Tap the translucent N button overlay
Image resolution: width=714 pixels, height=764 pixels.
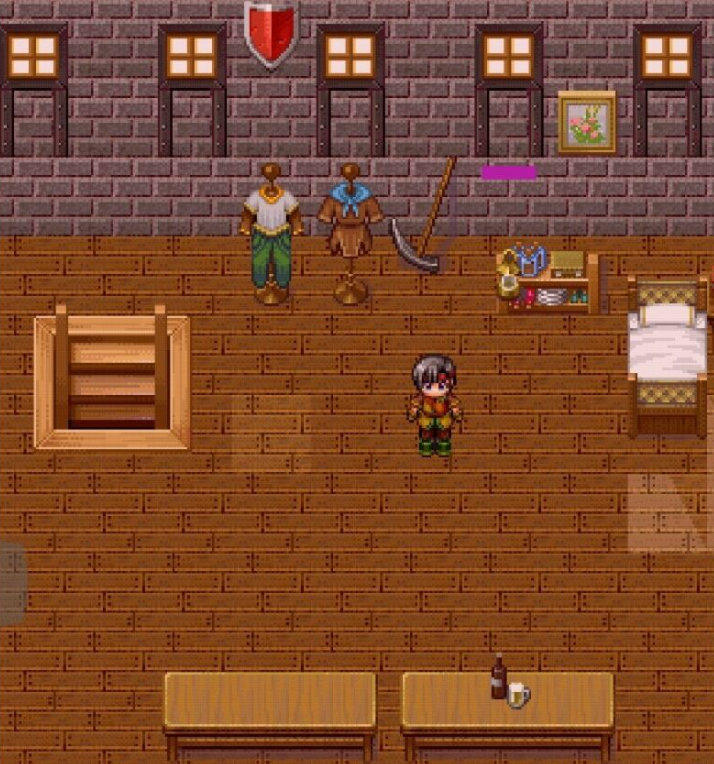click(x=668, y=512)
